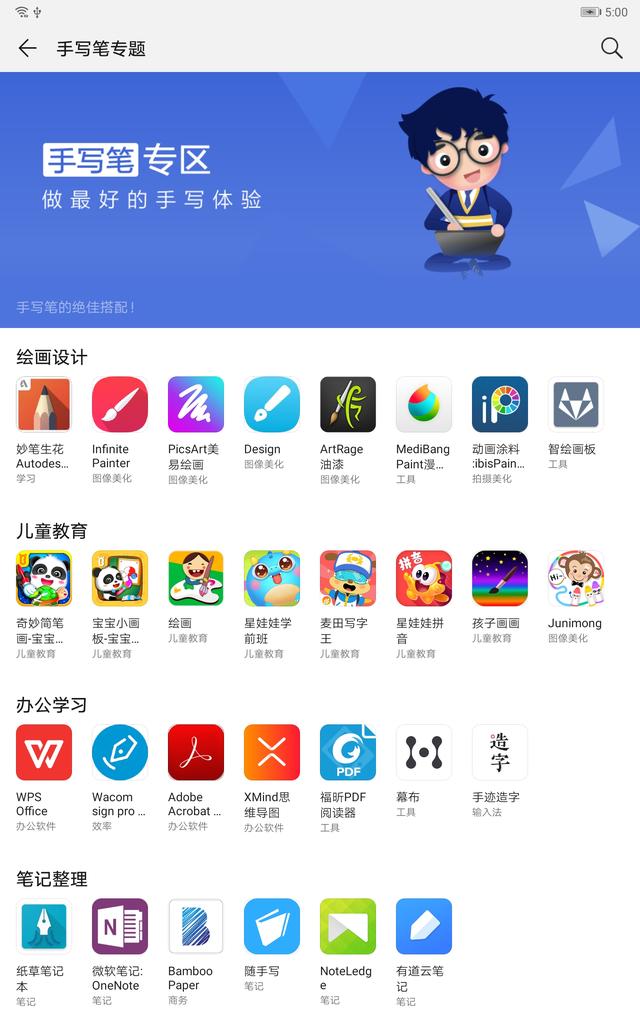
Task: Select 星娃娃拼音 app
Action: [424, 579]
